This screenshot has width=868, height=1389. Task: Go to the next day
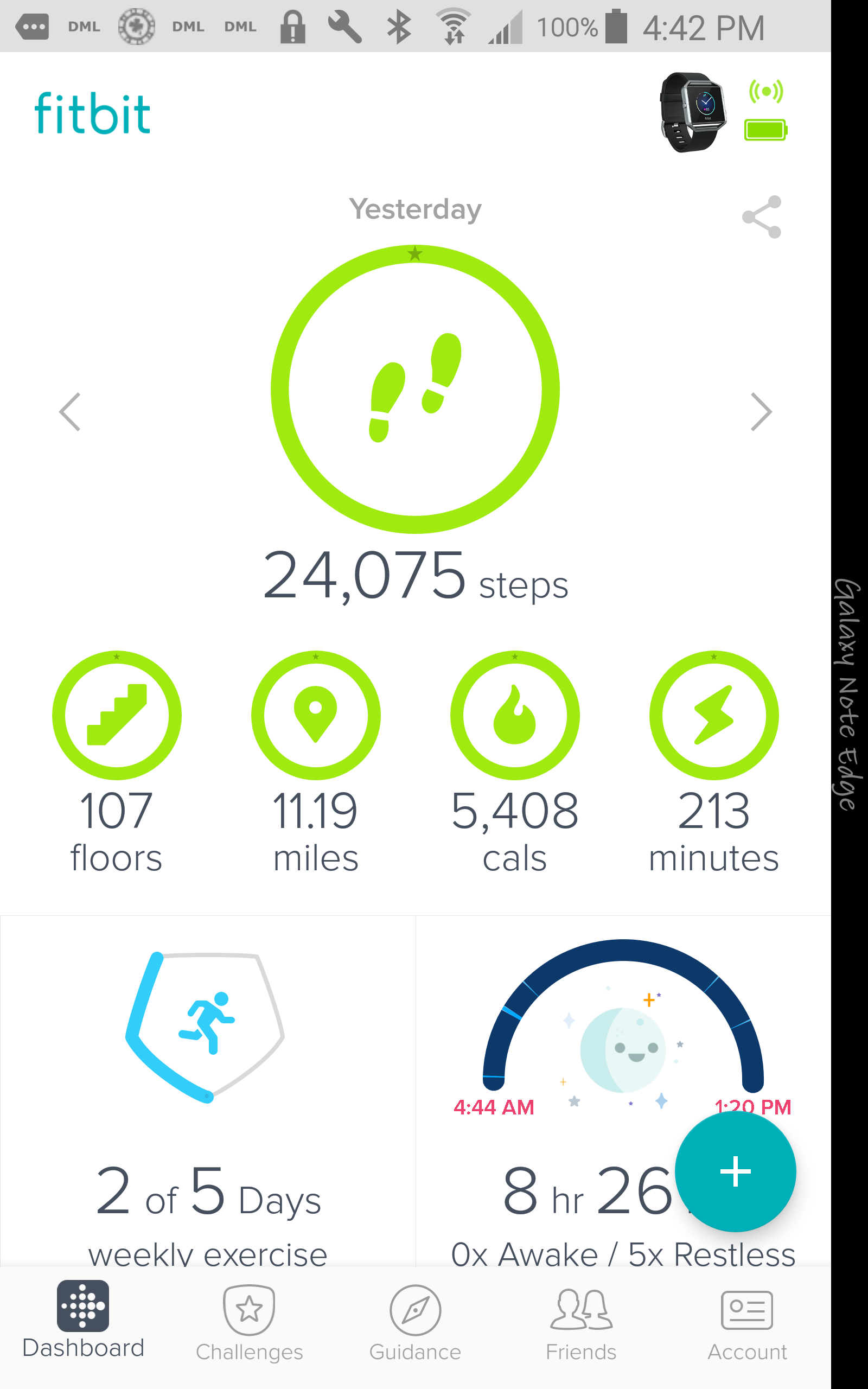pos(761,411)
